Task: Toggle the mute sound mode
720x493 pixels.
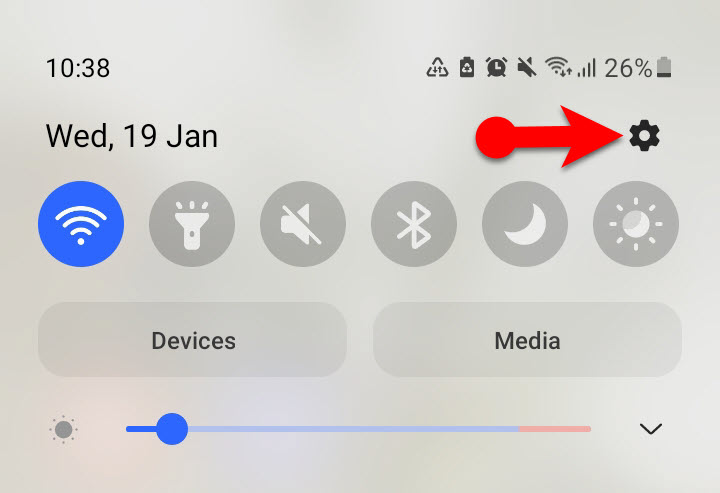Action: (303, 225)
